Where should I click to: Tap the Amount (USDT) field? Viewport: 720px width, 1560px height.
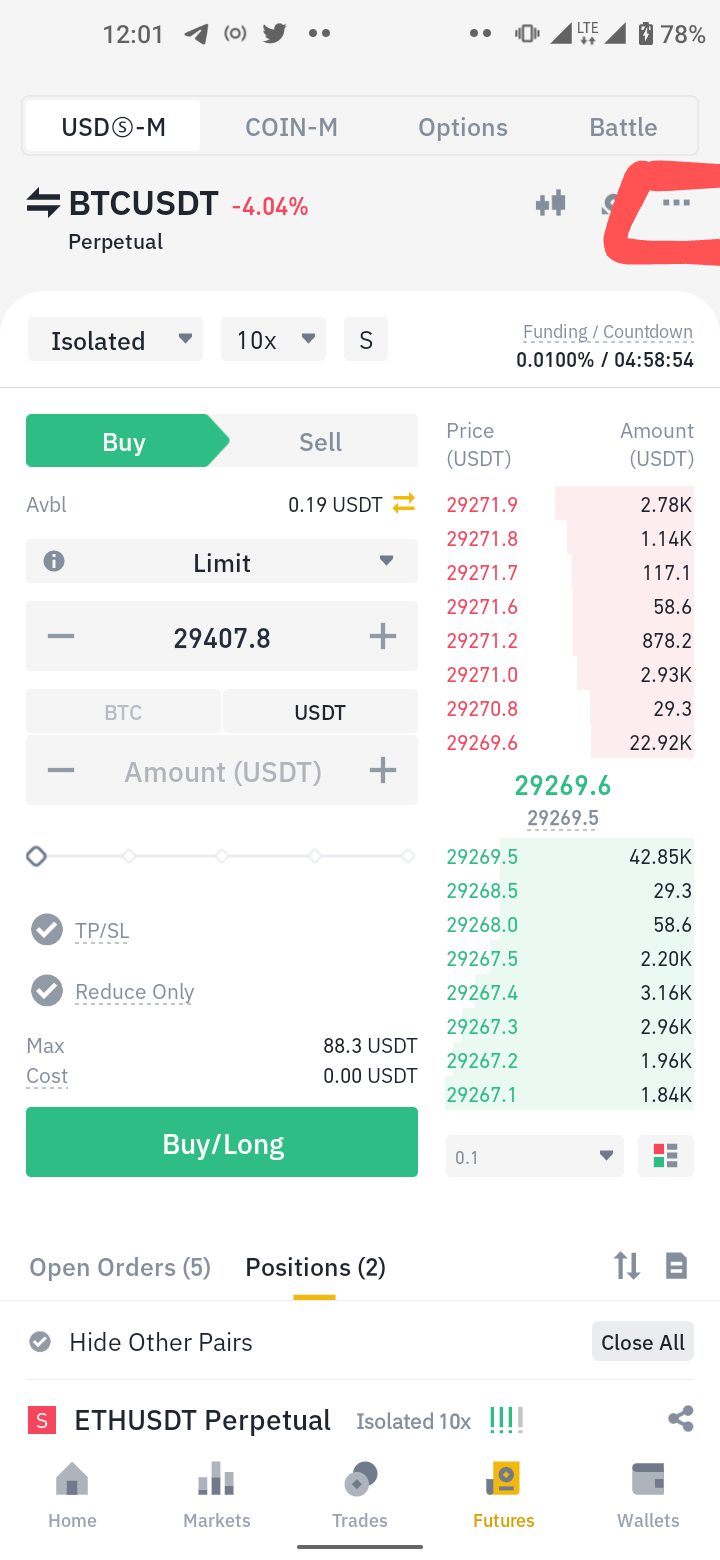pos(222,771)
